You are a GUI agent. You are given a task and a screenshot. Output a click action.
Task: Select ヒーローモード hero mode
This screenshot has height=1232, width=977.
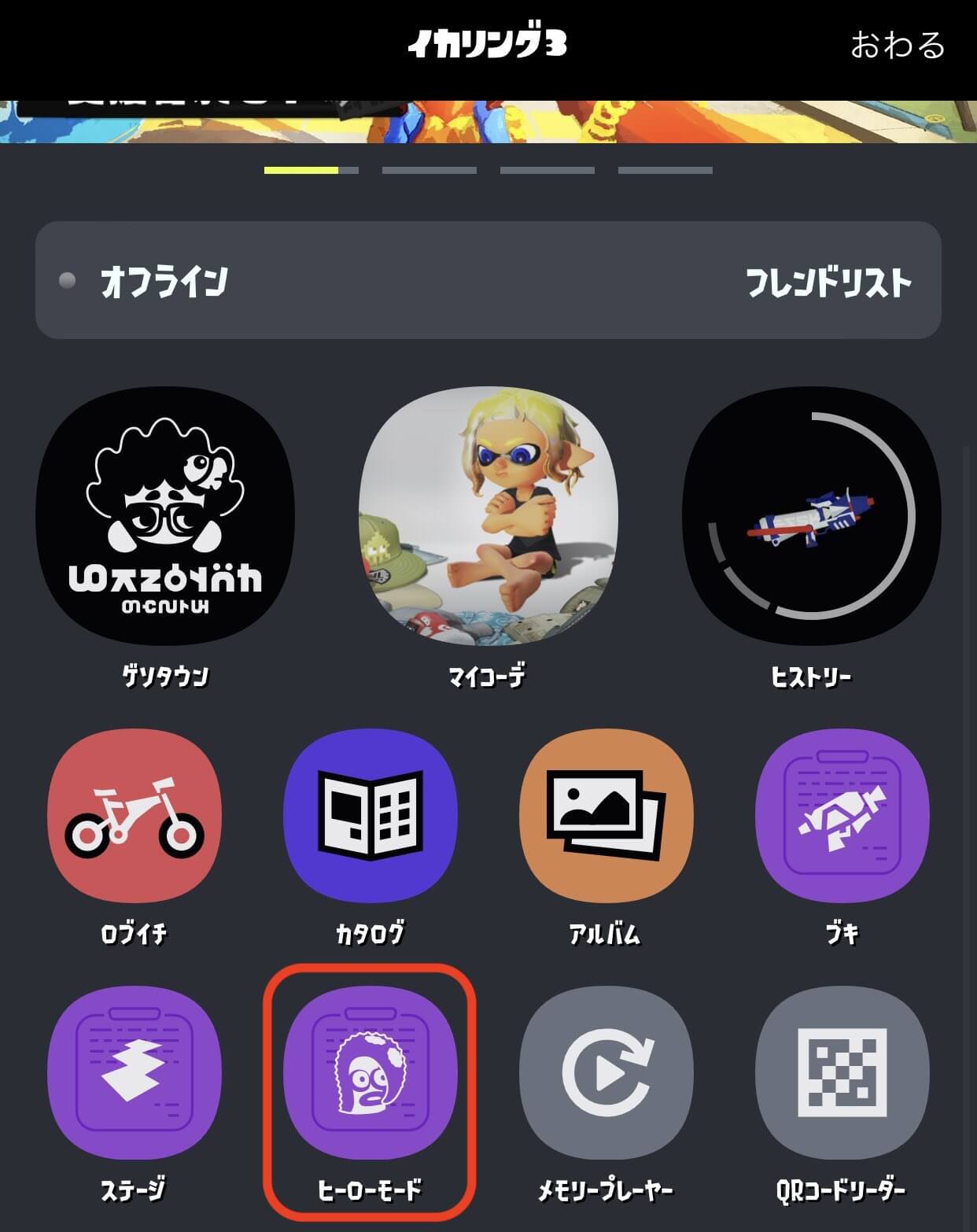click(x=370, y=1073)
